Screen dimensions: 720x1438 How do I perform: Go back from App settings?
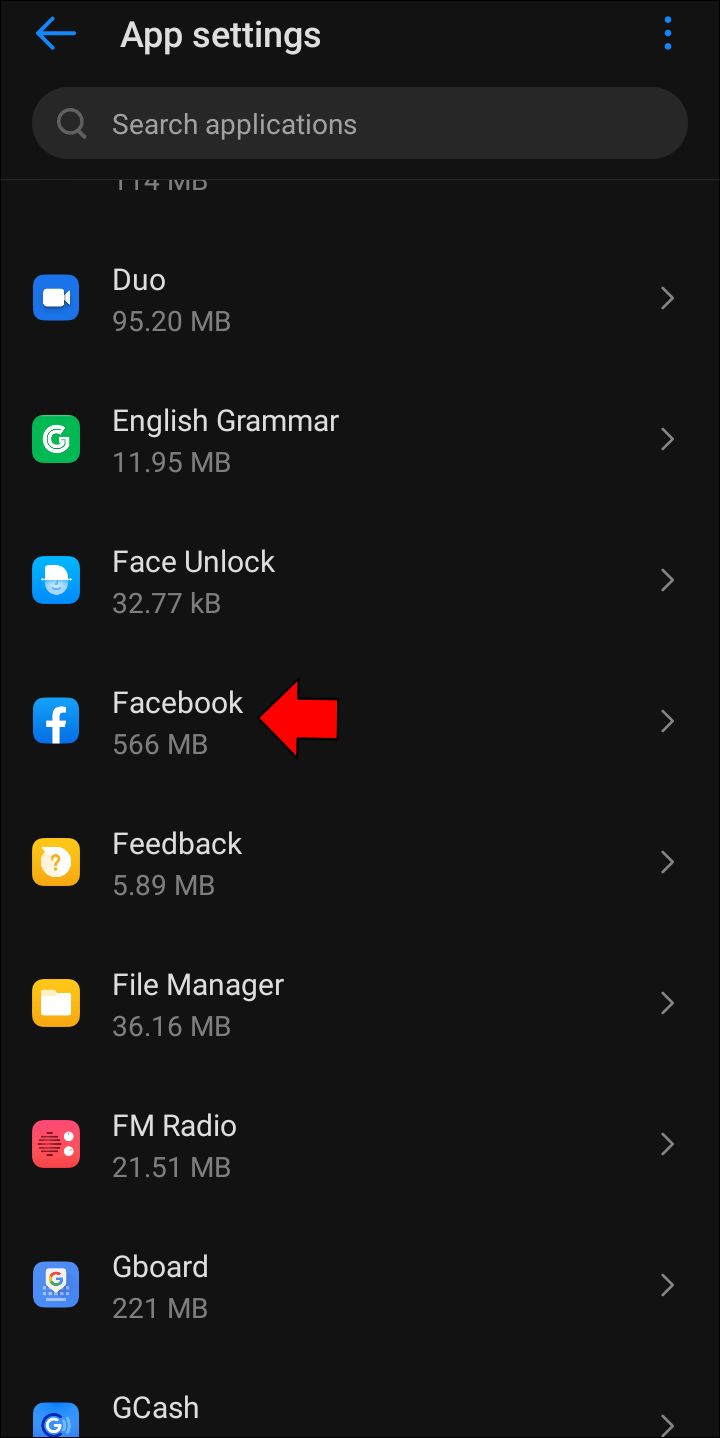[55, 35]
